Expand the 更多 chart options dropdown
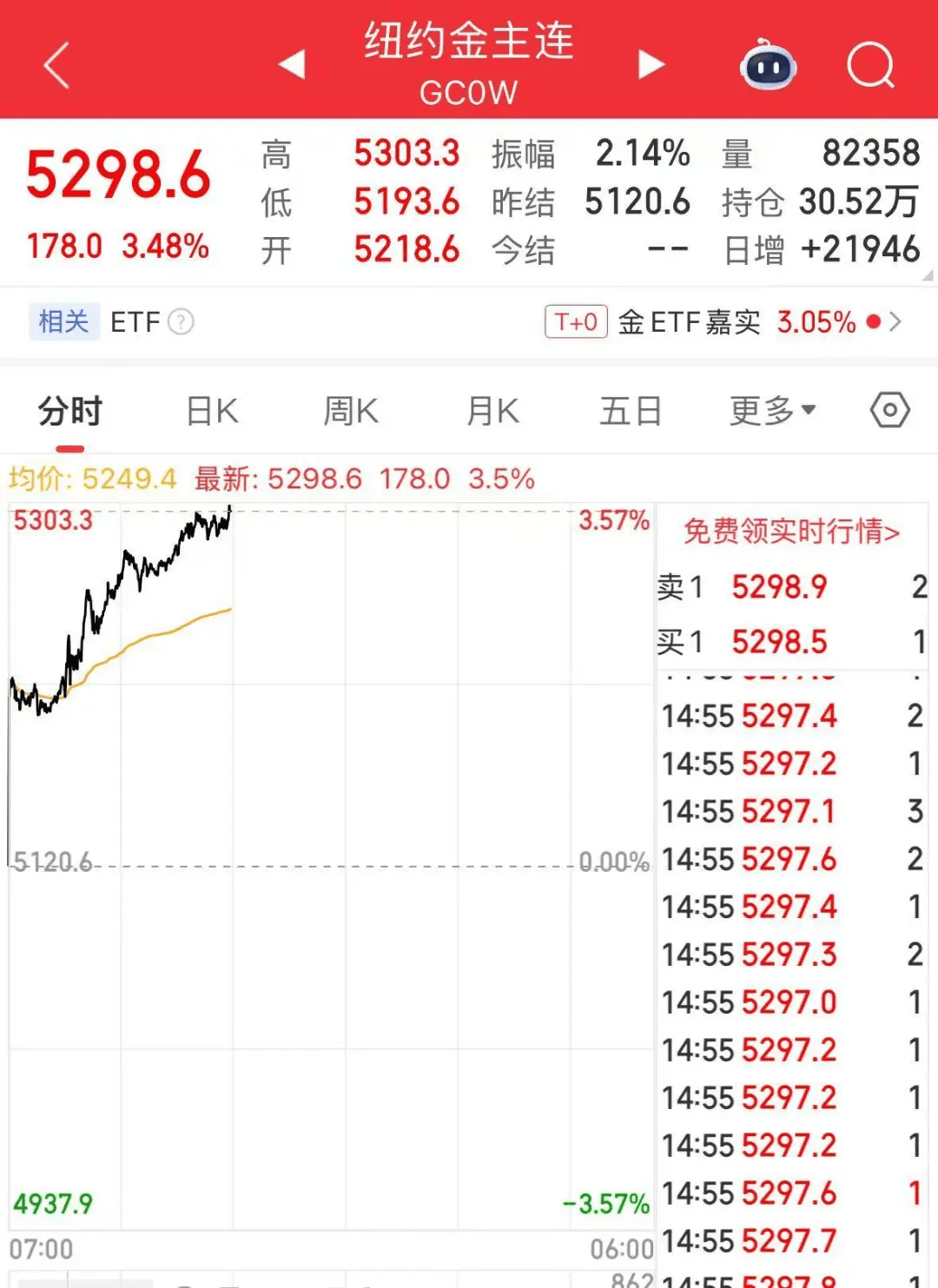938x1288 pixels. (772, 411)
